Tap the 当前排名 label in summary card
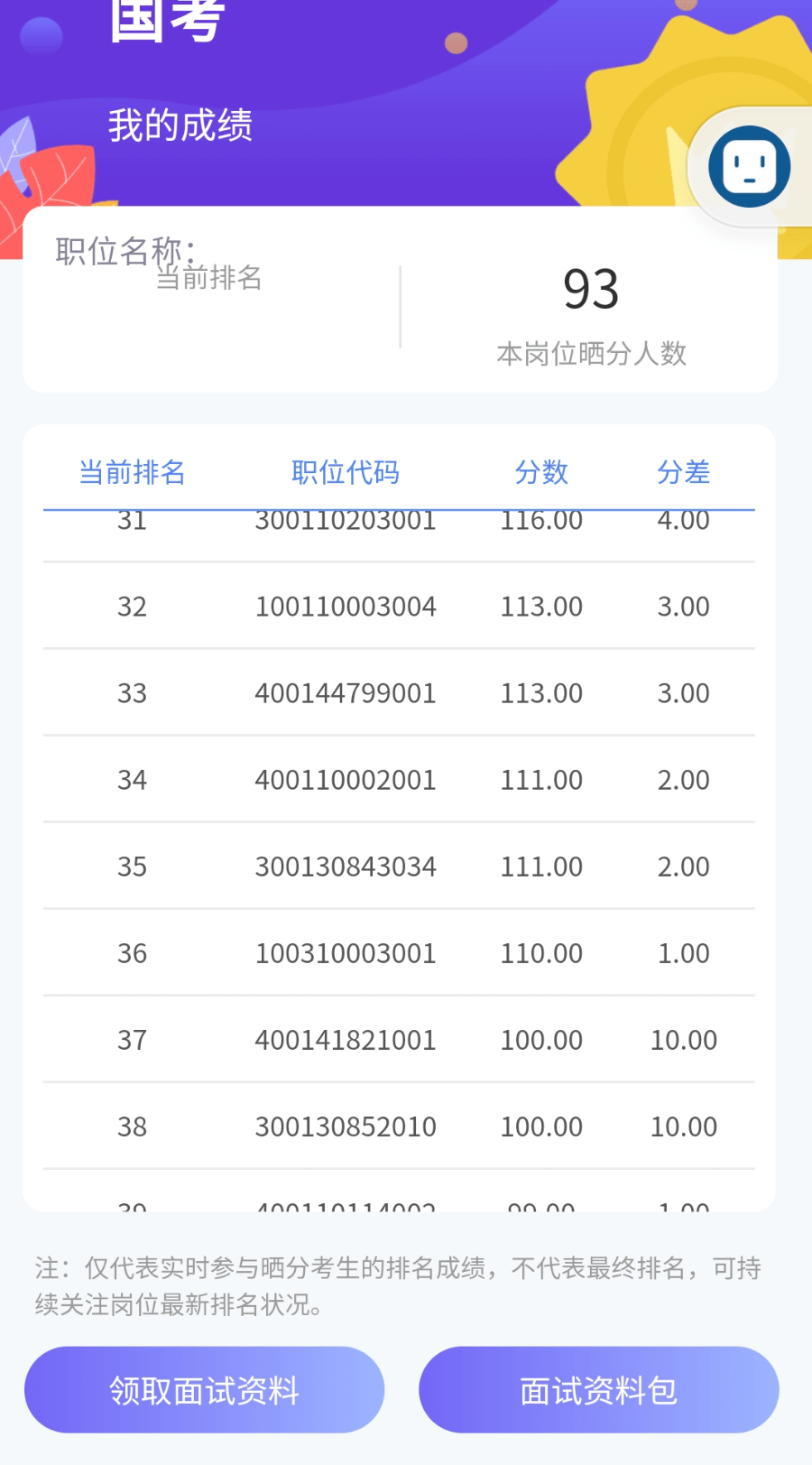Screen dimensions: 812x1465 point(208,278)
